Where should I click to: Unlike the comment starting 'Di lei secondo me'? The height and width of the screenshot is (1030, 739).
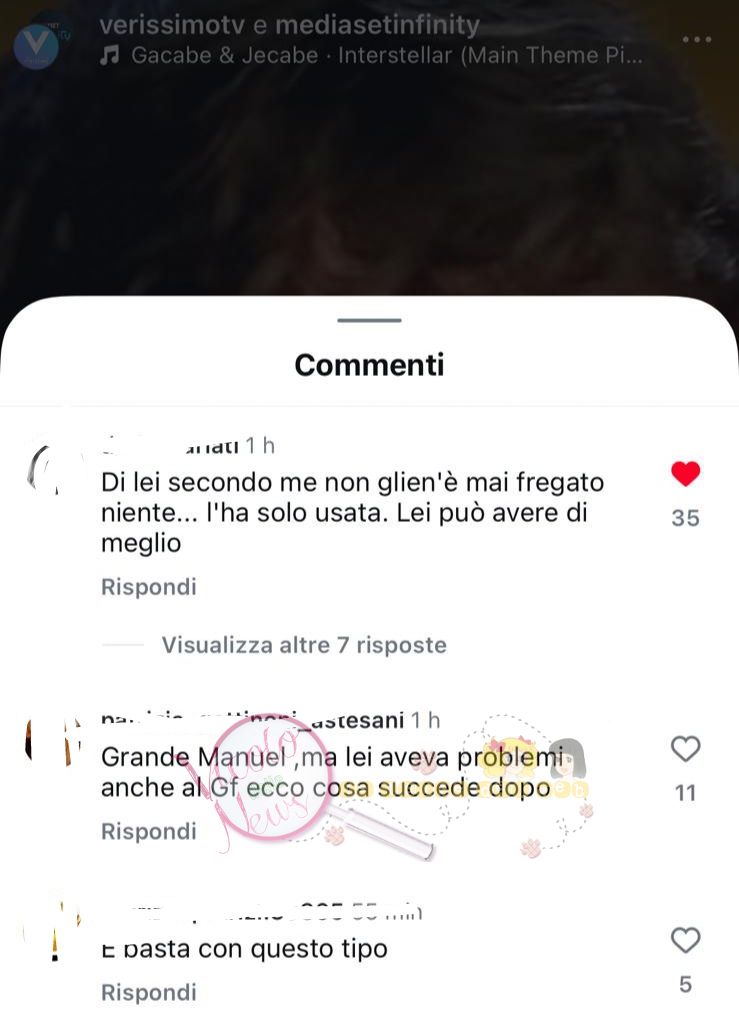tap(685, 475)
